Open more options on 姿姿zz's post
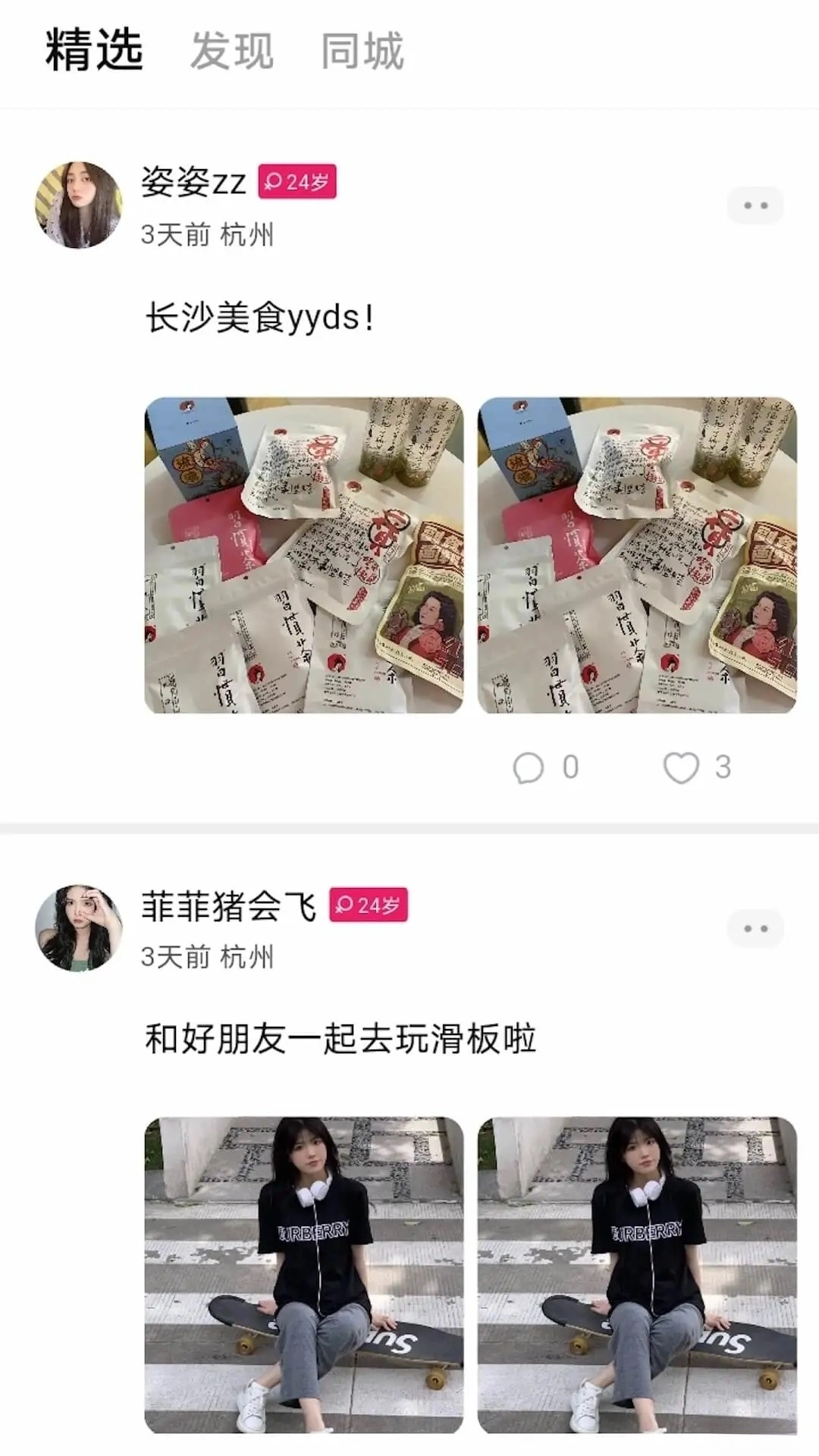This screenshot has width=819, height=1456. (x=755, y=206)
